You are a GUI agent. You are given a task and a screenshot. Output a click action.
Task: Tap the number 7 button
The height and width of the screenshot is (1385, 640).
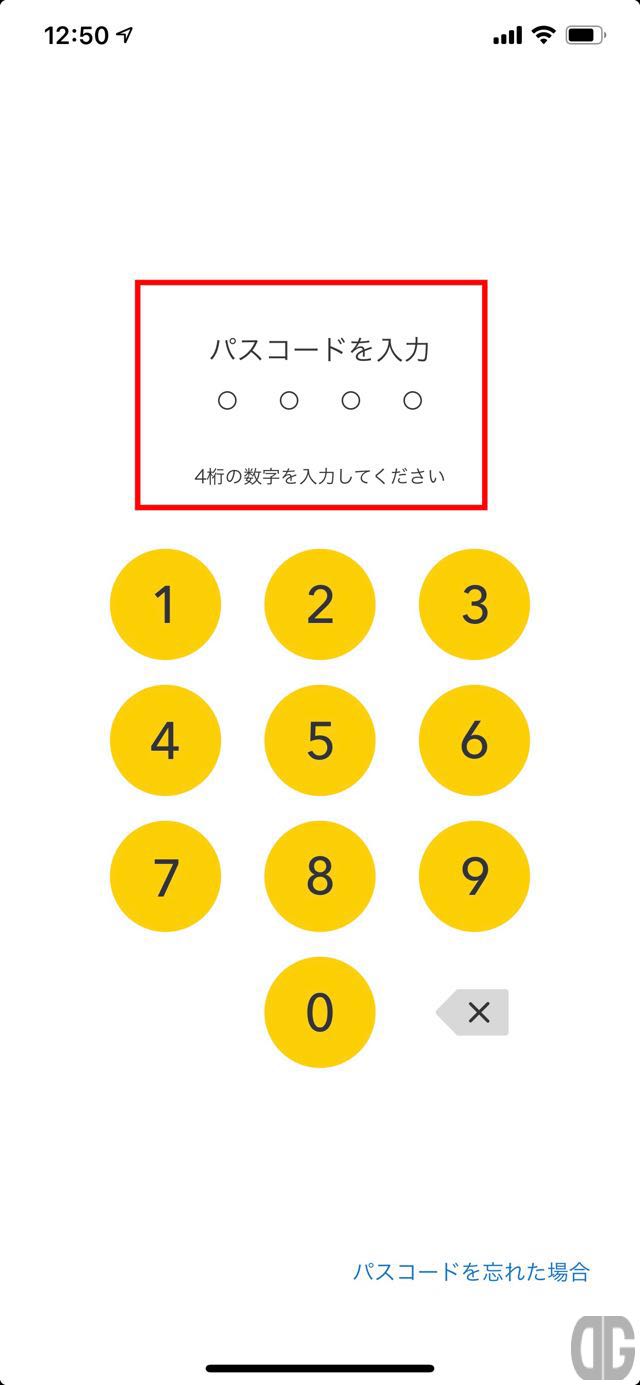(x=165, y=876)
